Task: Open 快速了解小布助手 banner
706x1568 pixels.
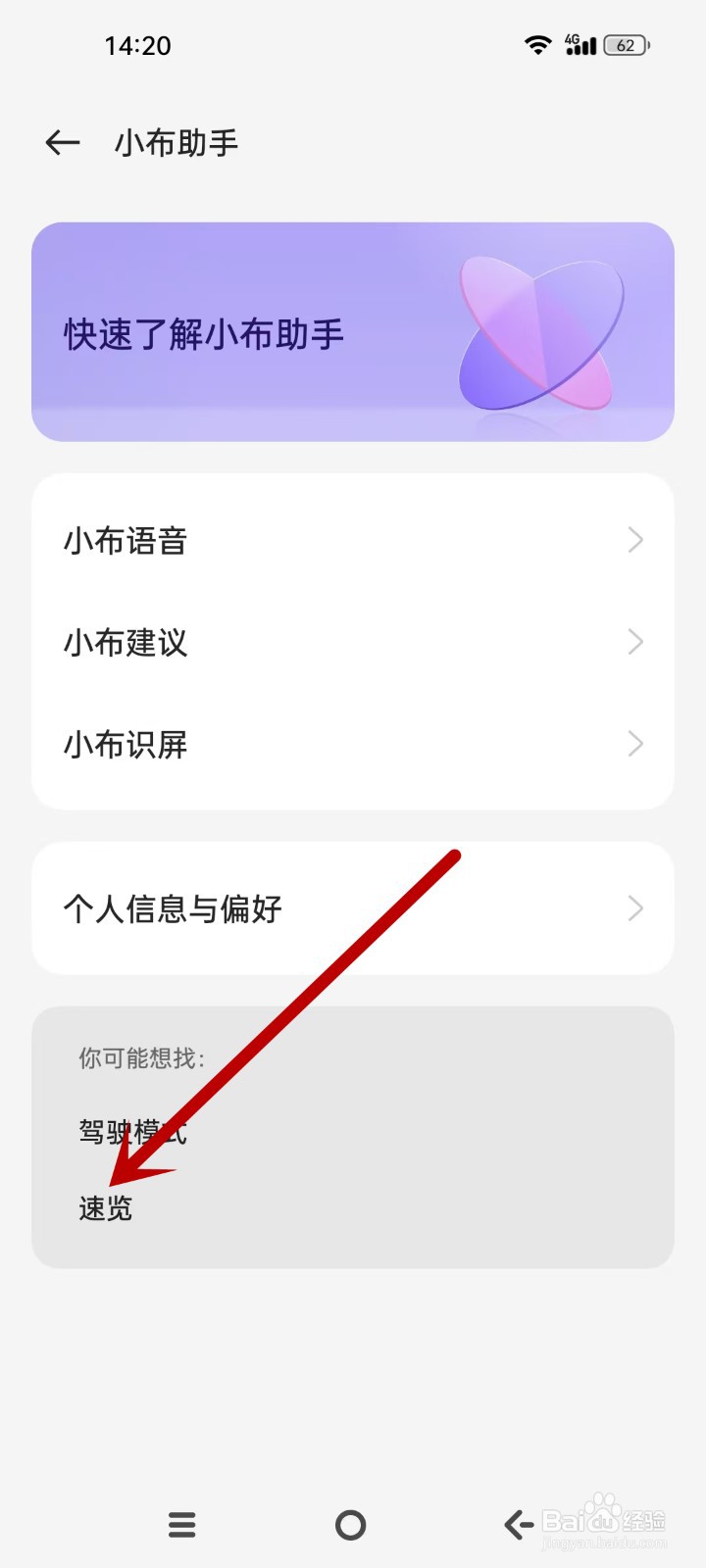Action: coord(203,333)
